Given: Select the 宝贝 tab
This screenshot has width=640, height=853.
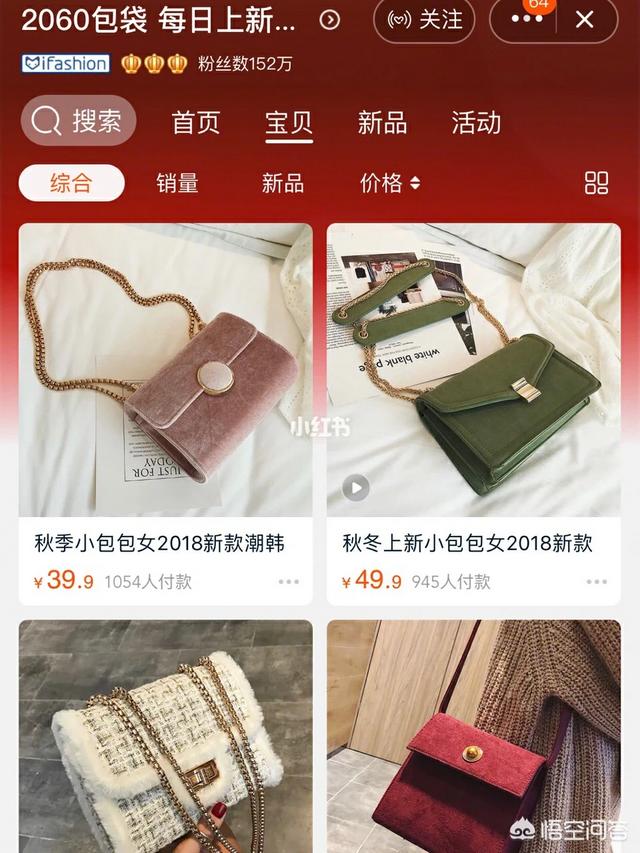Looking at the screenshot, I should [x=289, y=123].
